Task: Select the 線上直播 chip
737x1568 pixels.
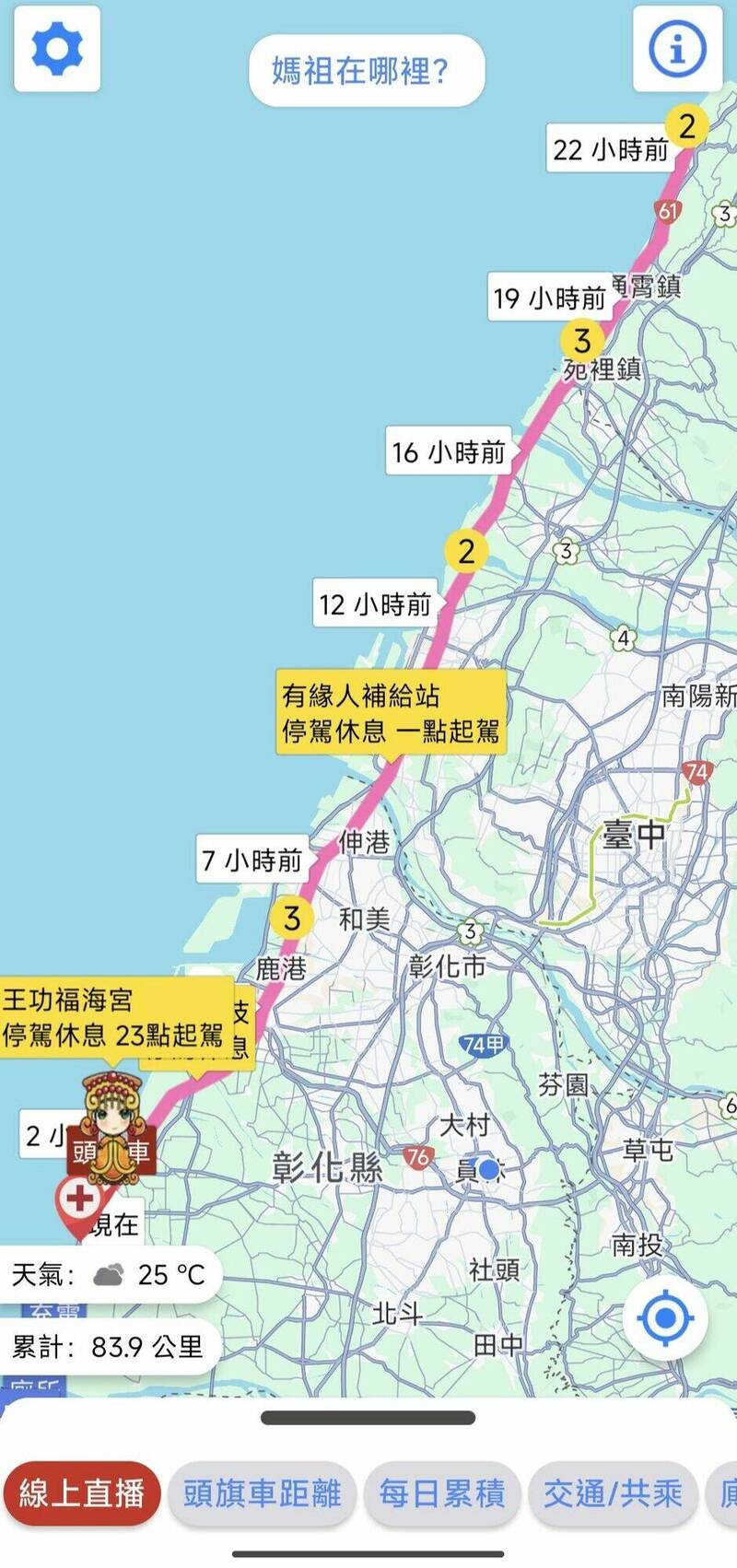Action: click(82, 1493)
